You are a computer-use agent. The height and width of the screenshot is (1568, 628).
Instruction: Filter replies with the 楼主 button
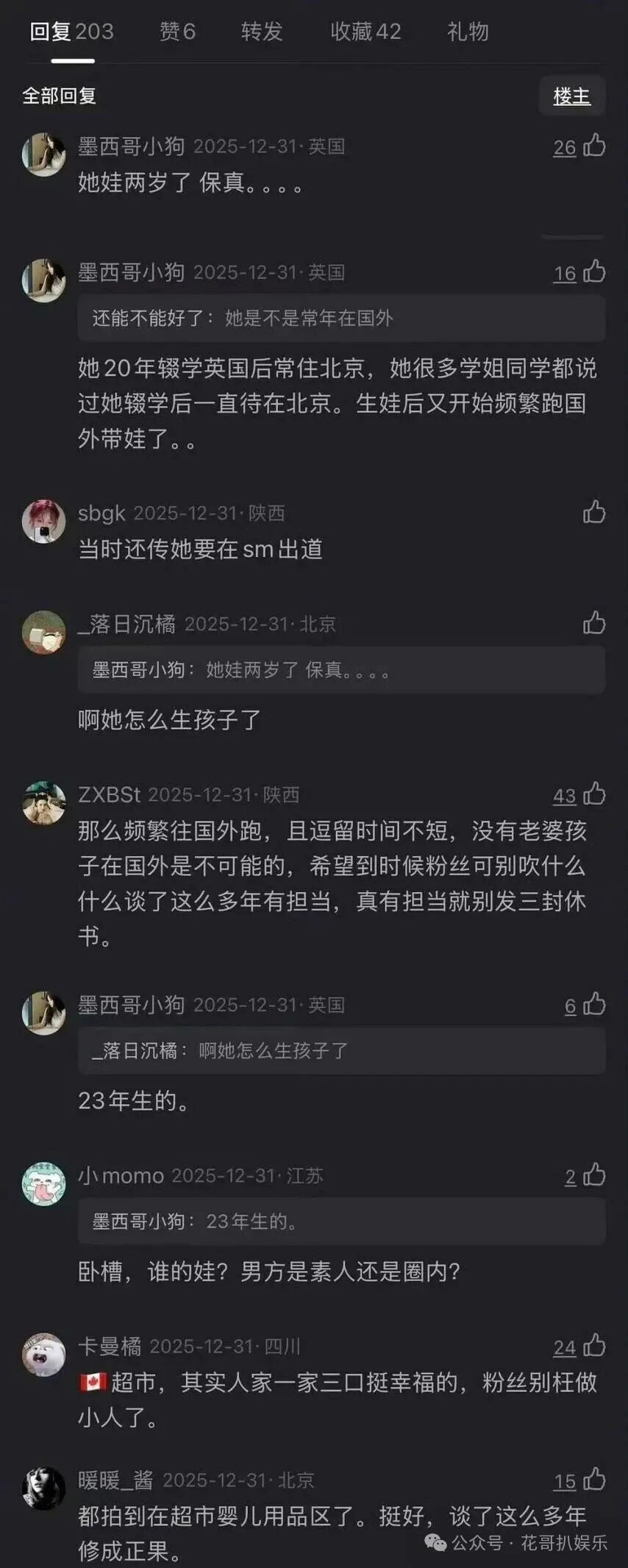click(571, 96)
